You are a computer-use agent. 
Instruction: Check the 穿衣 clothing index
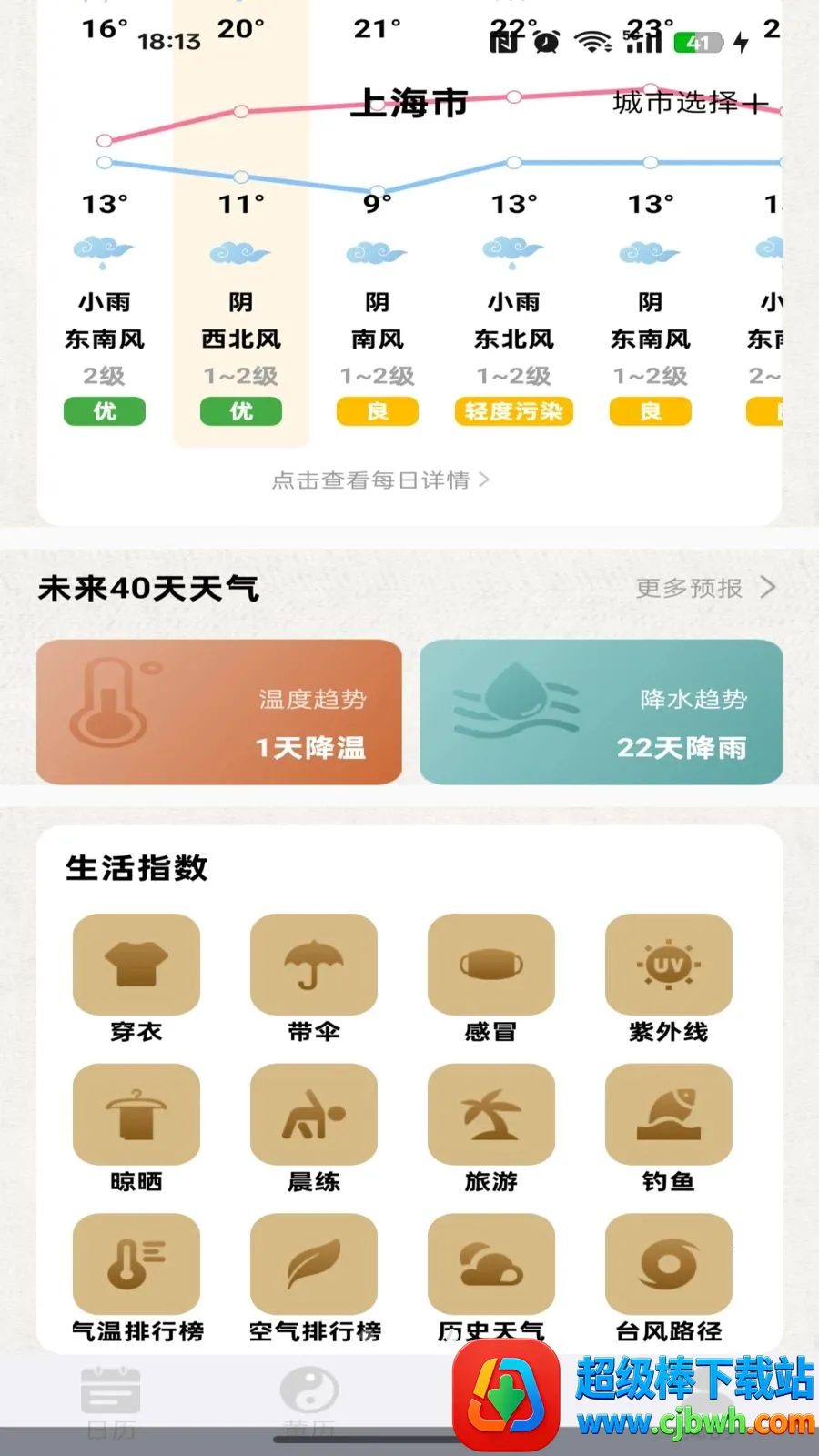click(x=136, y=979)
